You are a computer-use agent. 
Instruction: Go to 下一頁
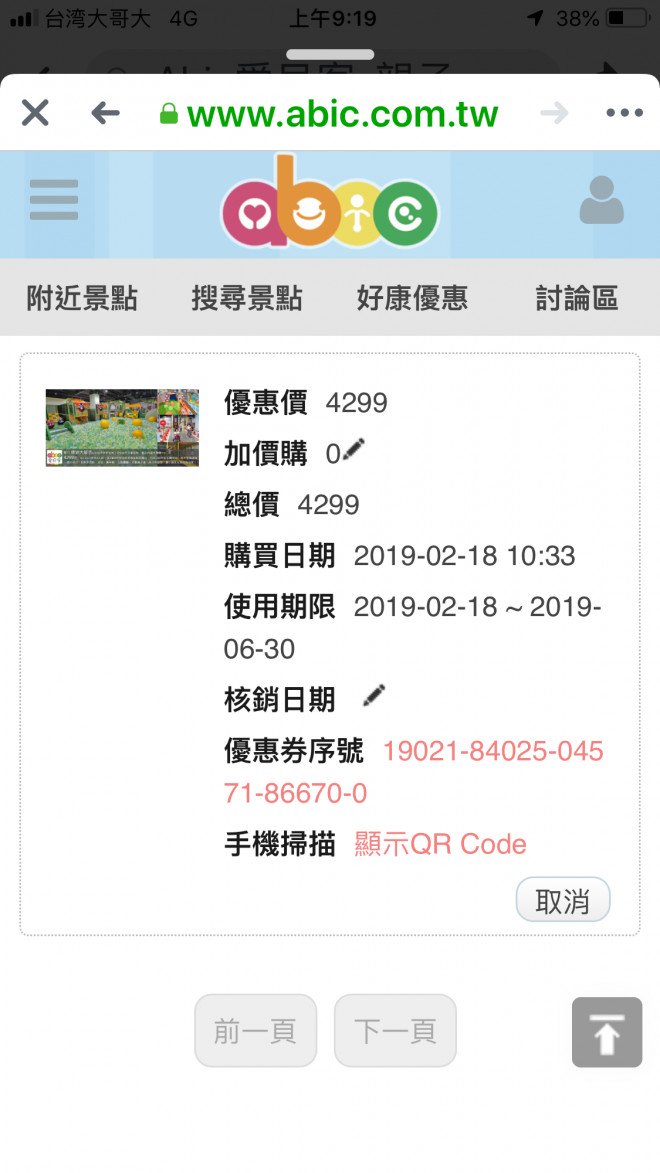[395, 1031]
